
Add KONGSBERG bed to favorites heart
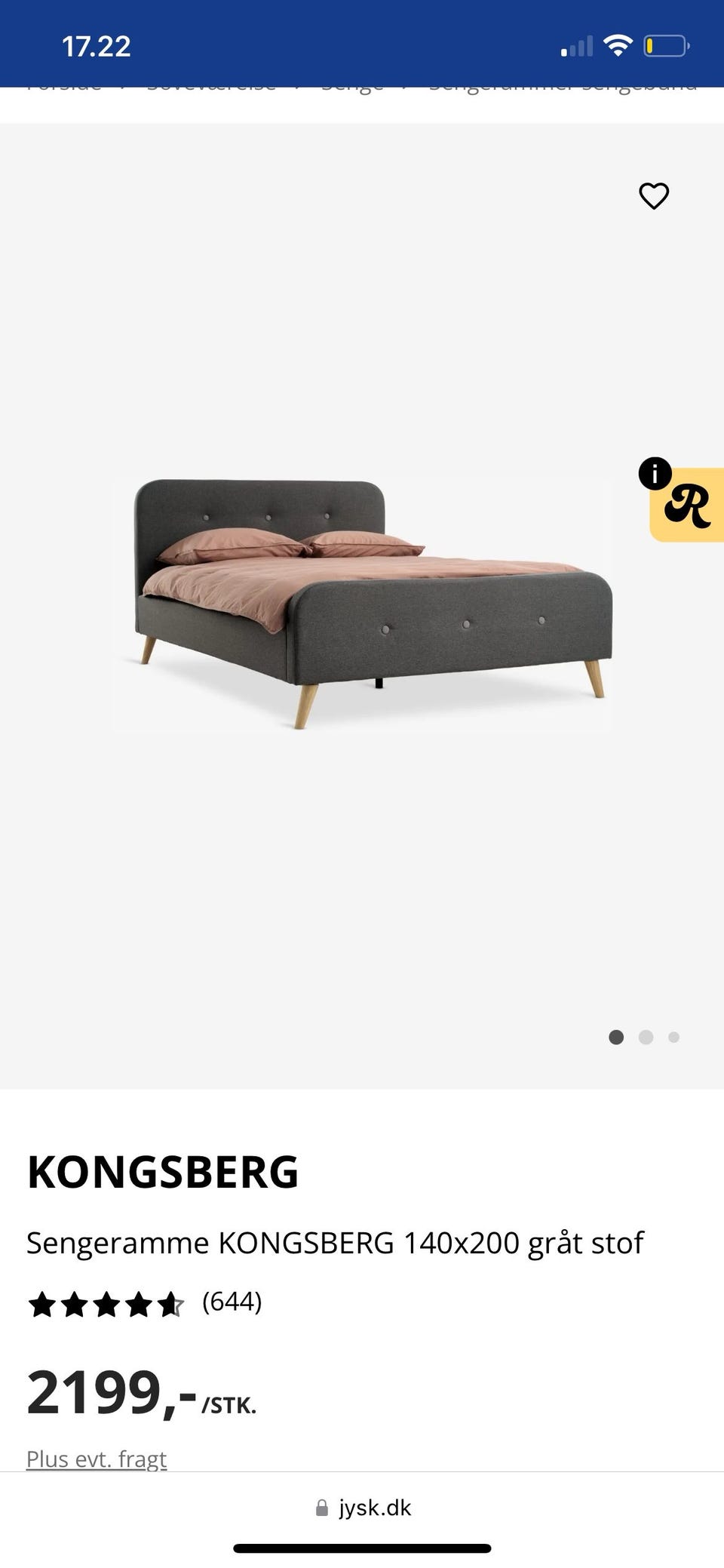(654, 196)
